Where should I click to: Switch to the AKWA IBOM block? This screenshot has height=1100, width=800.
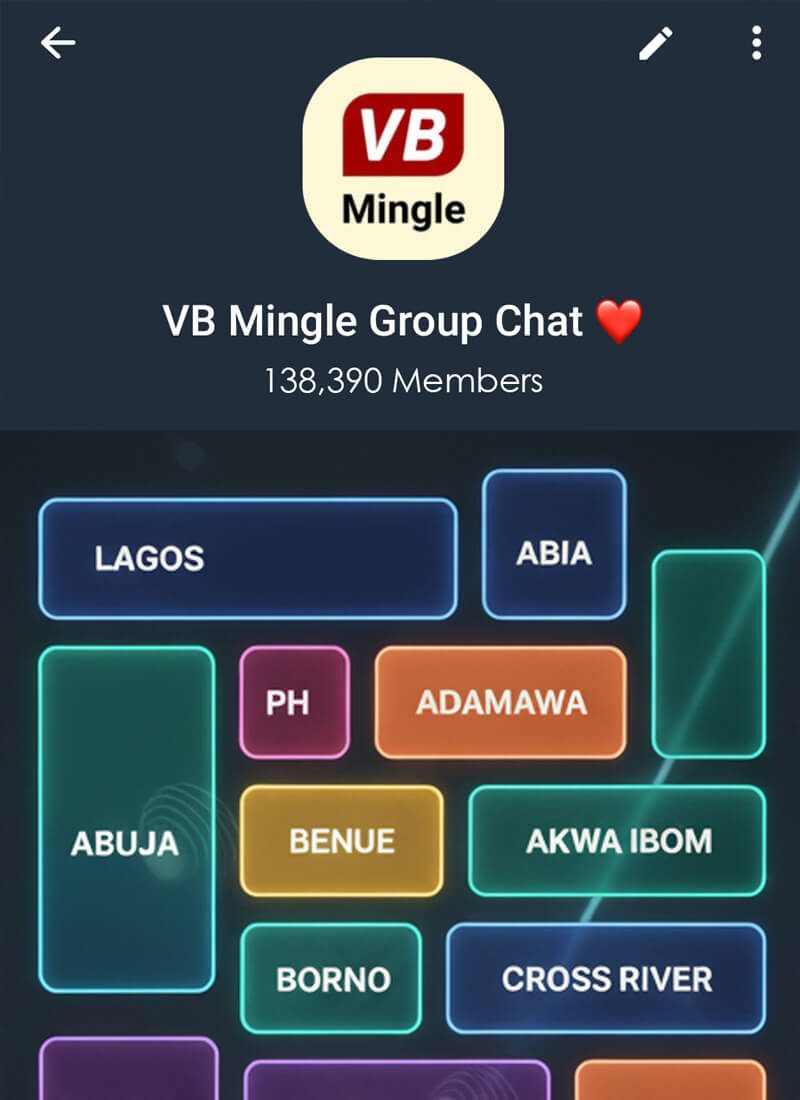click(x=617, y=840)
